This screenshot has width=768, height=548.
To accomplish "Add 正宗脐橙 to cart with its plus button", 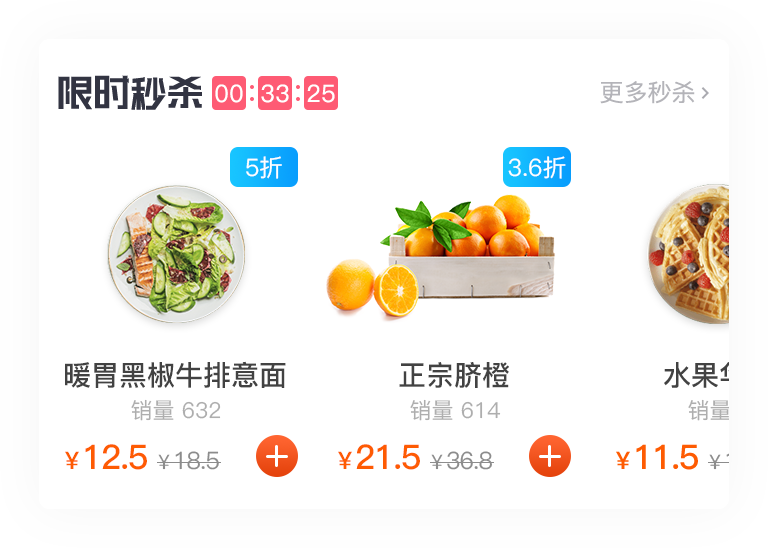I will click(x=549, y=457).
